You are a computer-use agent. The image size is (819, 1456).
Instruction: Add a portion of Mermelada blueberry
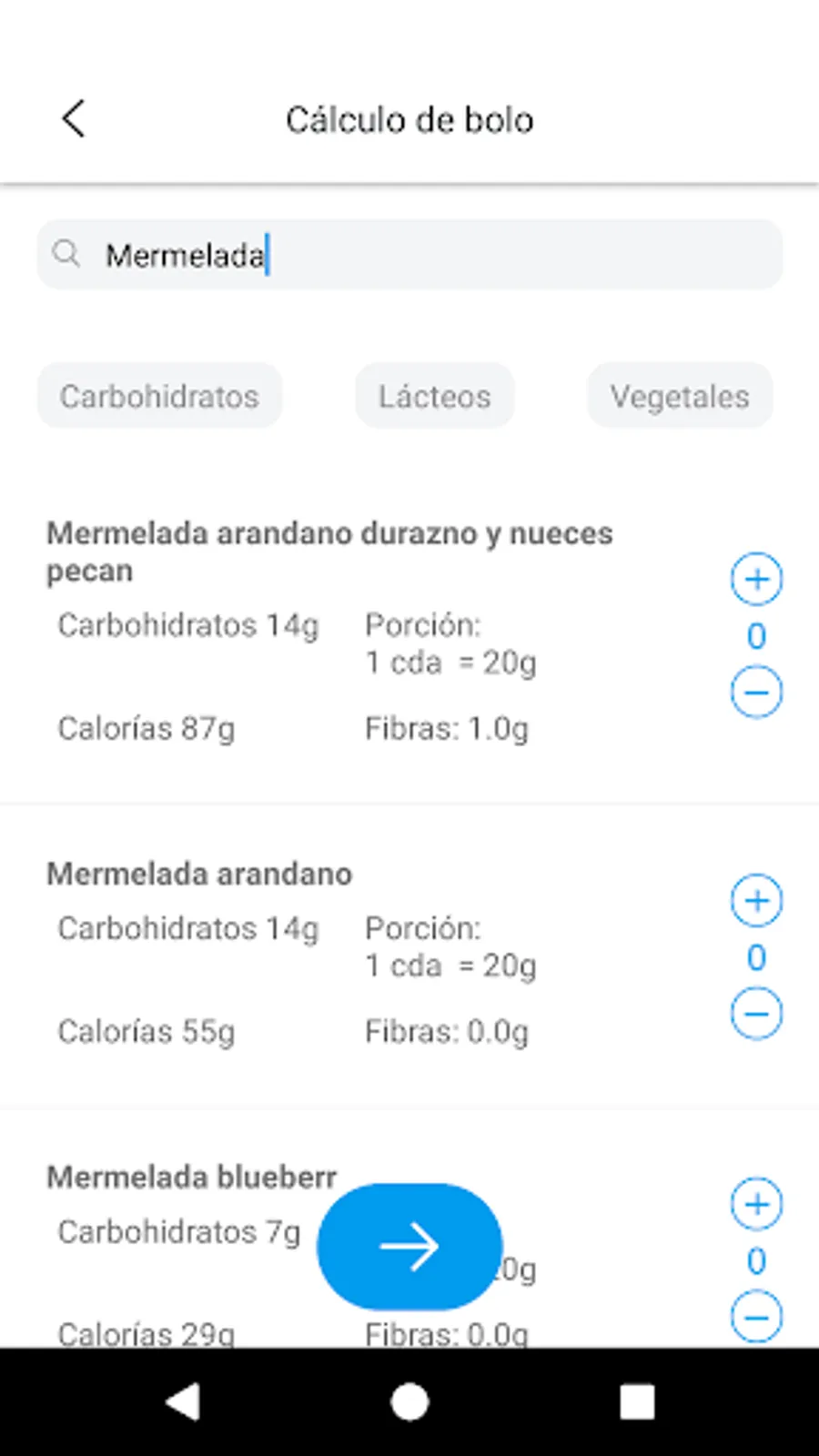click(756, 1204)
